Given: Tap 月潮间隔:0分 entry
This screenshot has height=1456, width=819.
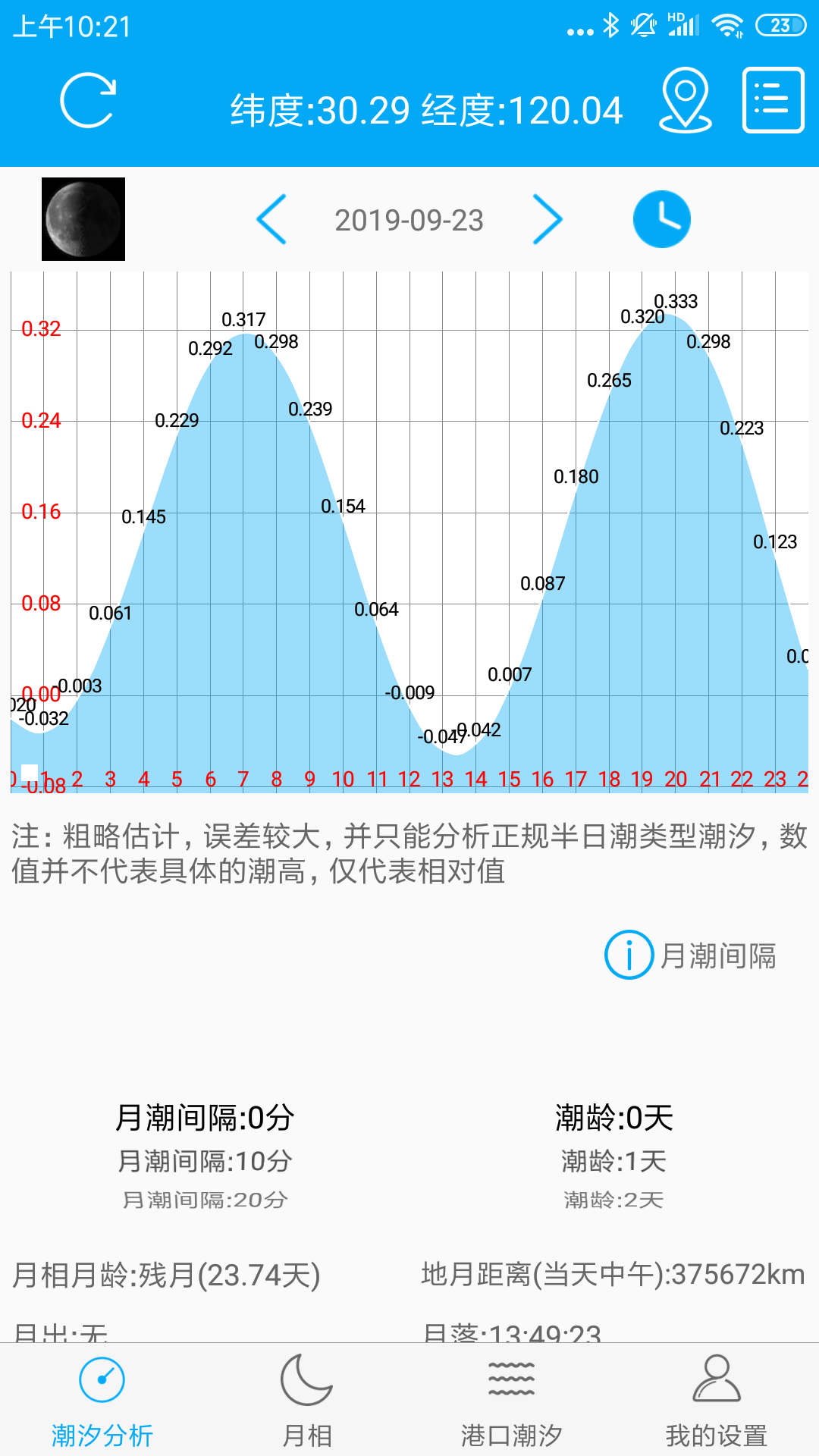Looking at the screenshot, I should (x=206, y=1113).
